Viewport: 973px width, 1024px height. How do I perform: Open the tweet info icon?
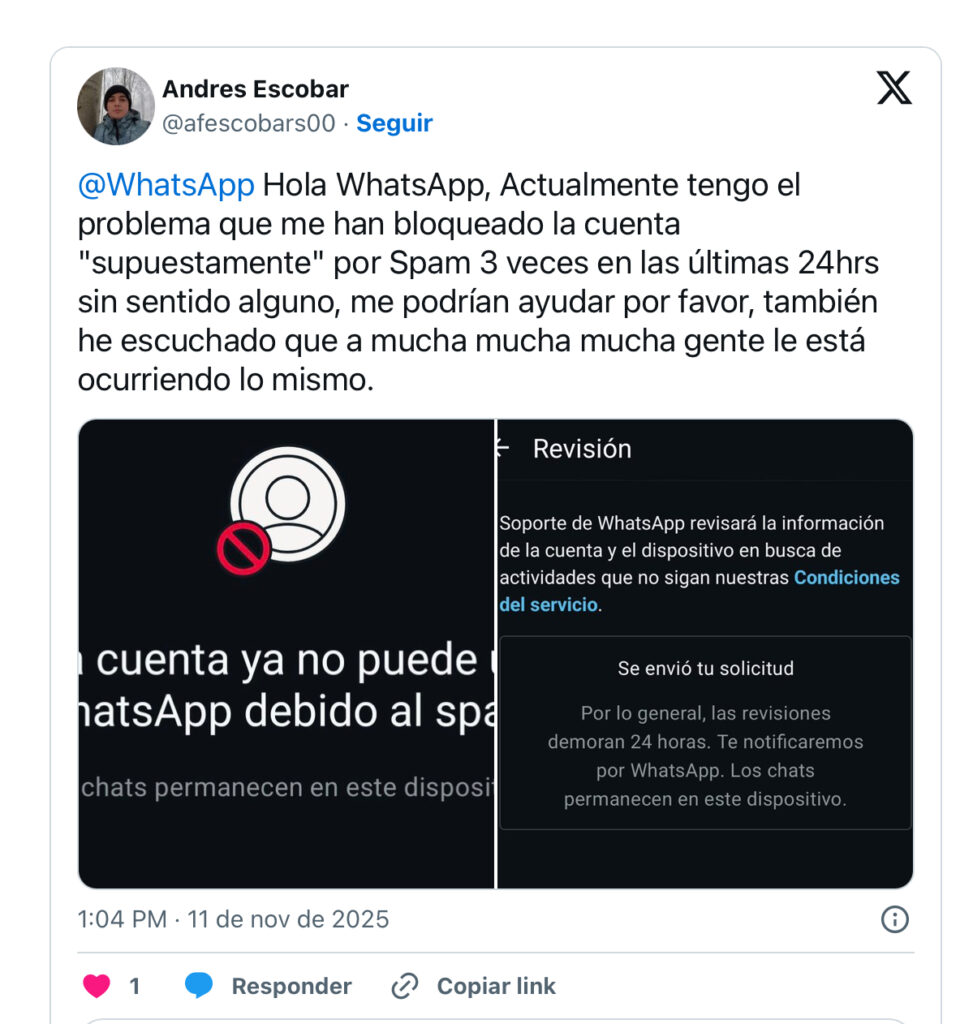(x=894, y=919)
